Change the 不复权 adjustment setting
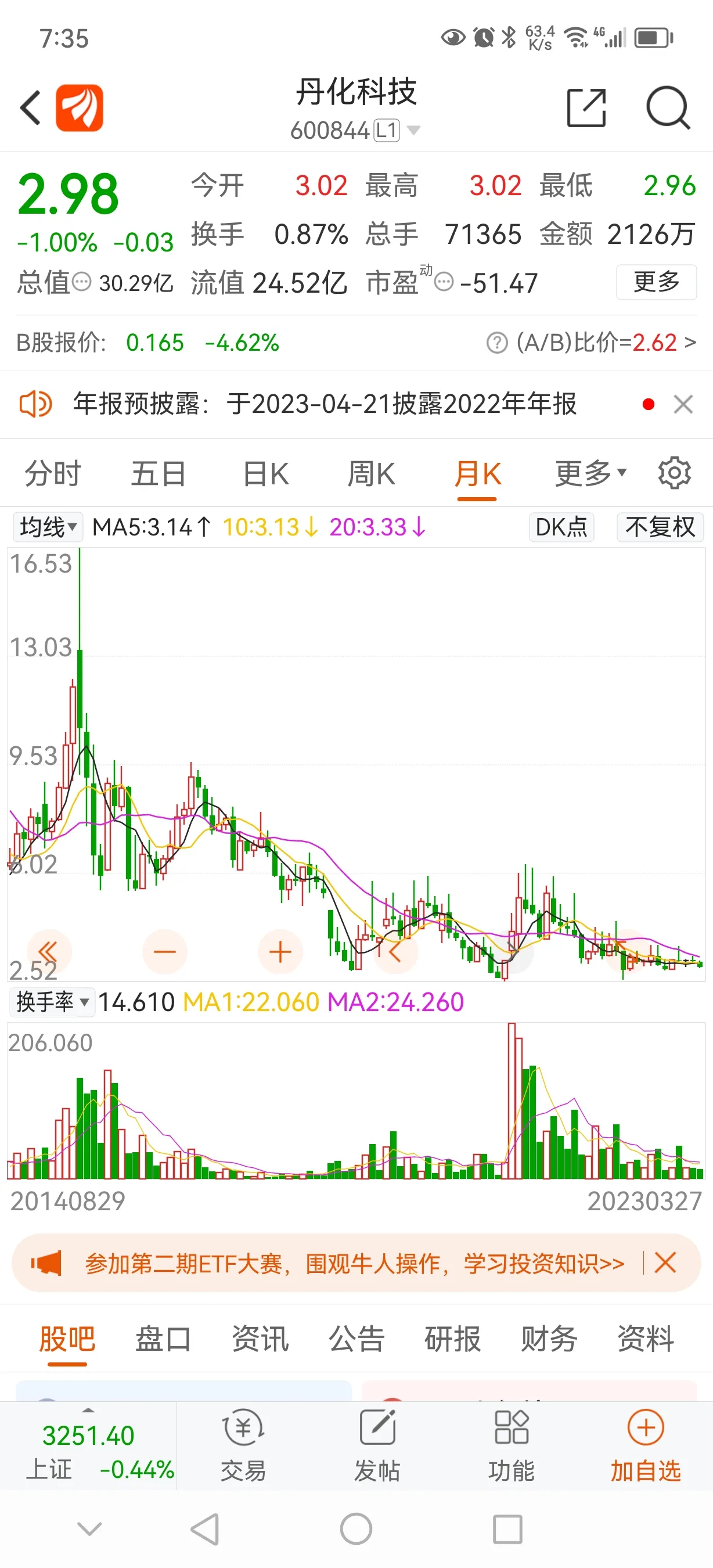Viewport: 713px width, 1568px height. 660,527
